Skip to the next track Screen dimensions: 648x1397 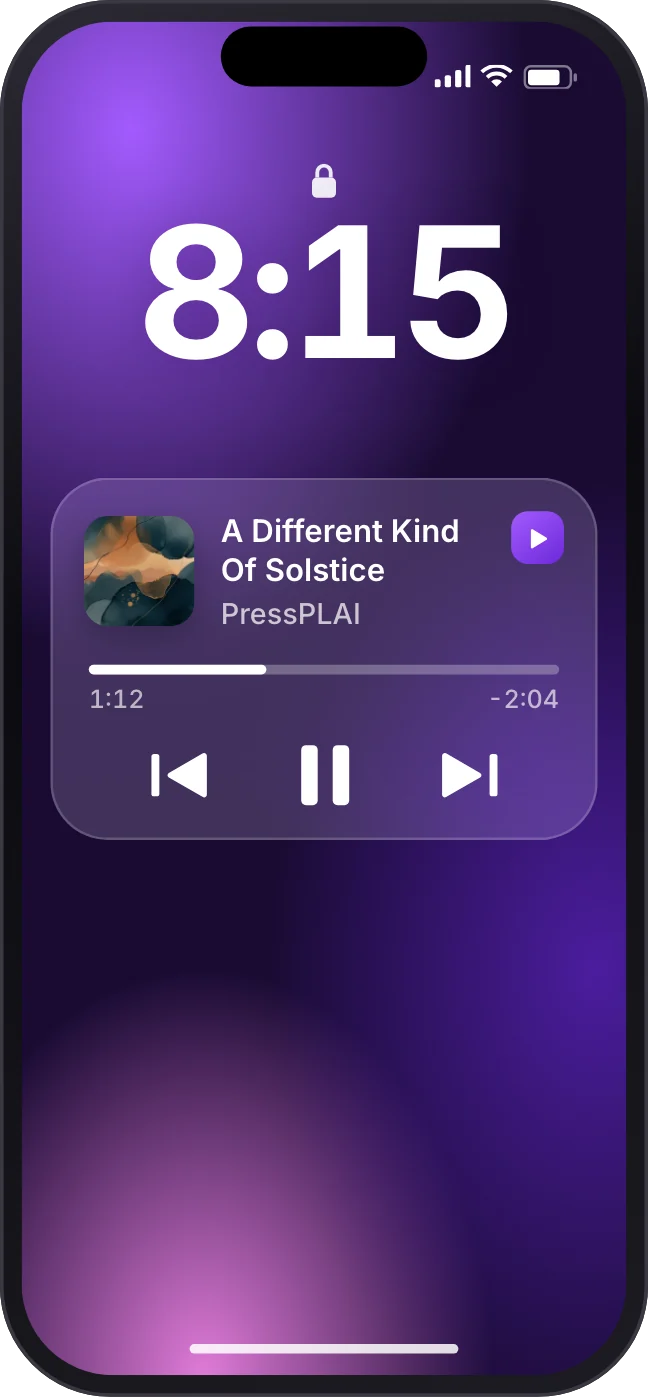tap(470, 775)
